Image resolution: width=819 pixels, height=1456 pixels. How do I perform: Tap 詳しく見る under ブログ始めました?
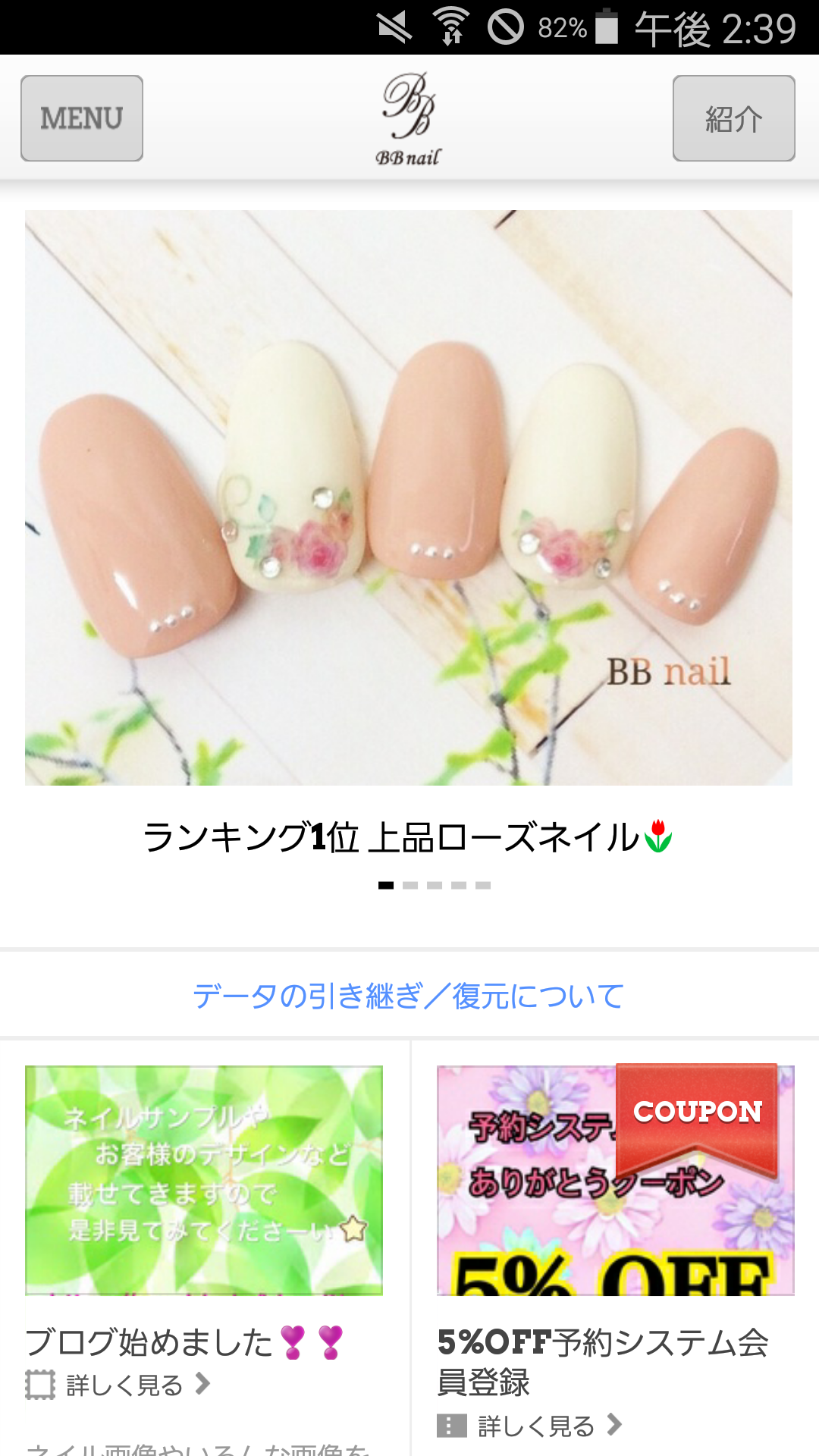[125, 1385]
